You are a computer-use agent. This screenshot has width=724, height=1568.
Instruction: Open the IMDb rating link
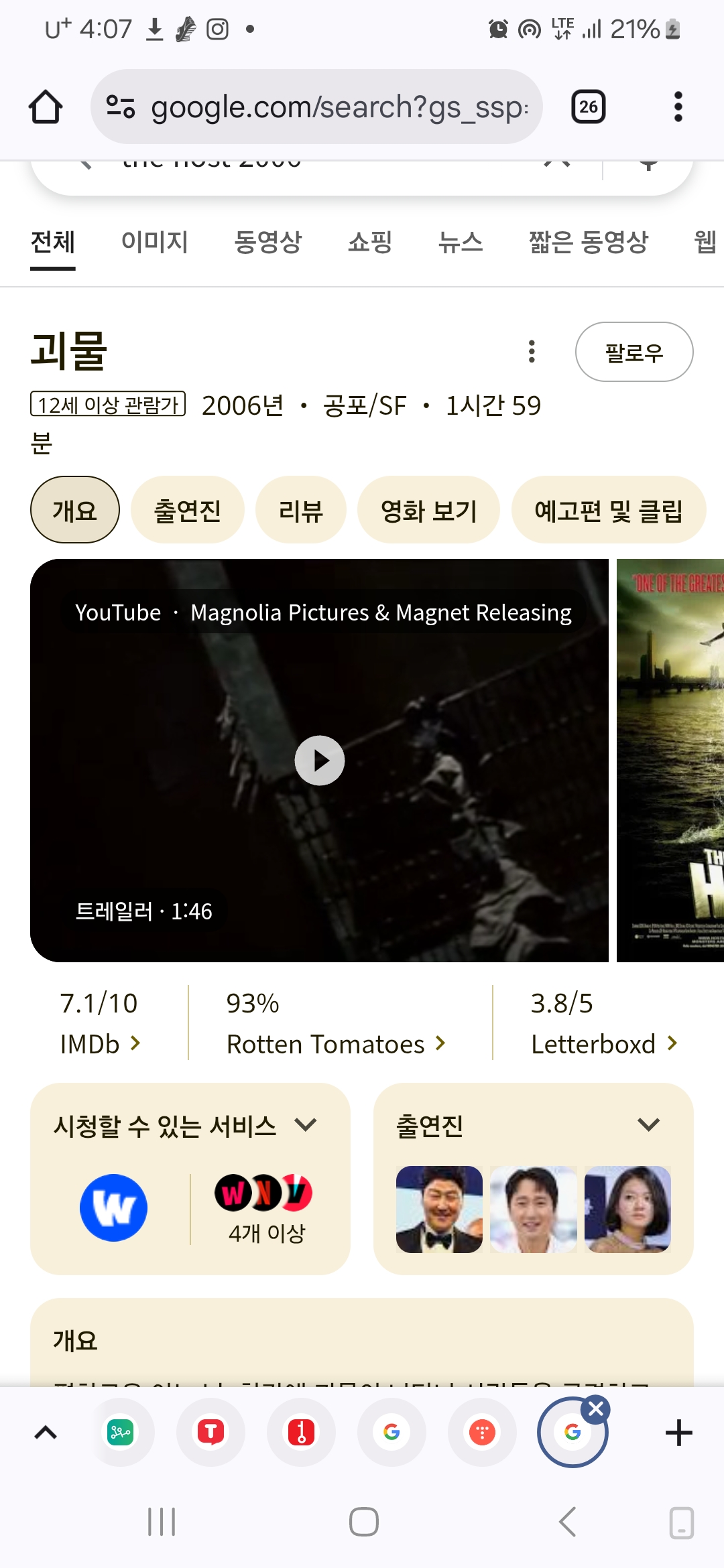[x=100, y=1023]
